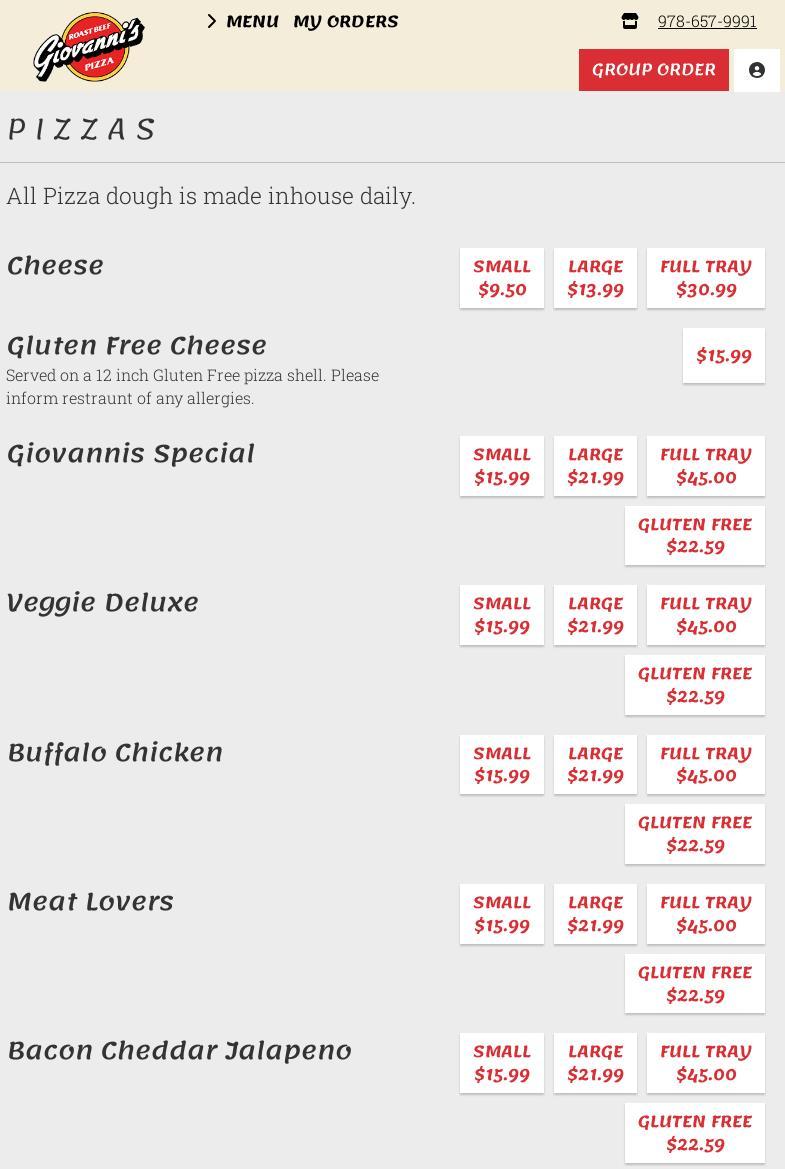Pick Small Giovannis Special pizza
This screenshot has width=785, height=1169.
coord(502,466)
